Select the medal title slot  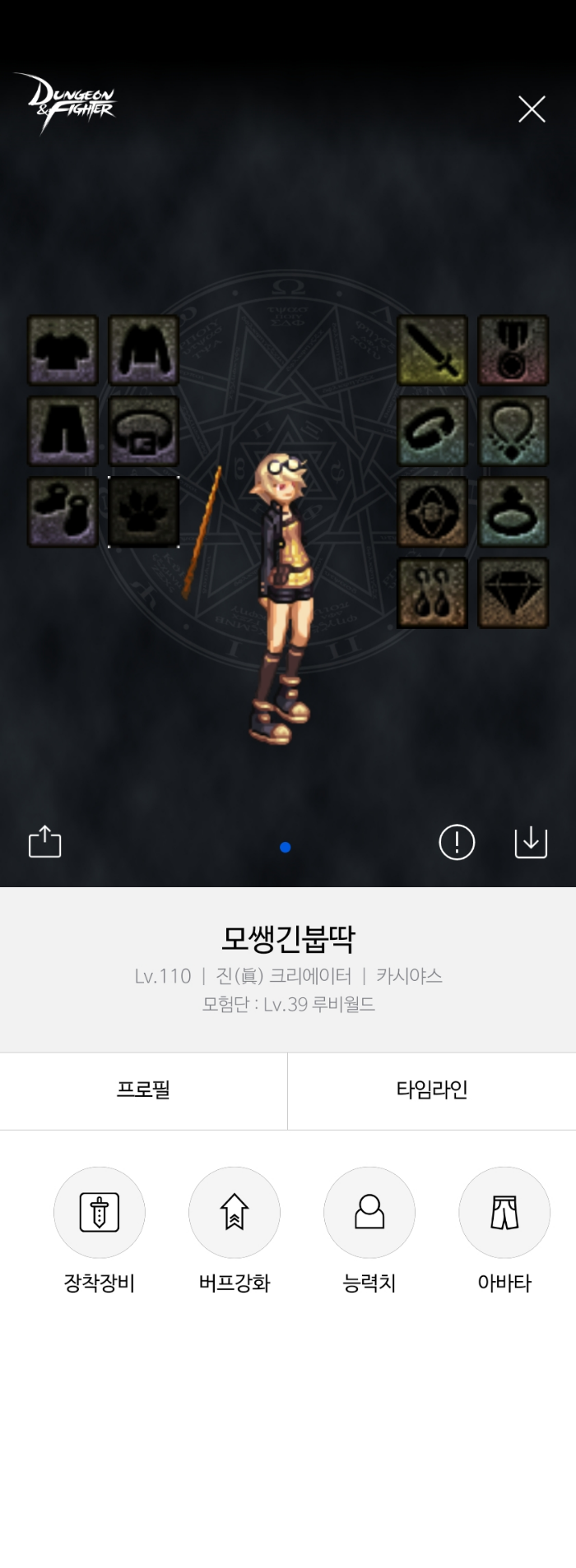[x=513, y=350]
